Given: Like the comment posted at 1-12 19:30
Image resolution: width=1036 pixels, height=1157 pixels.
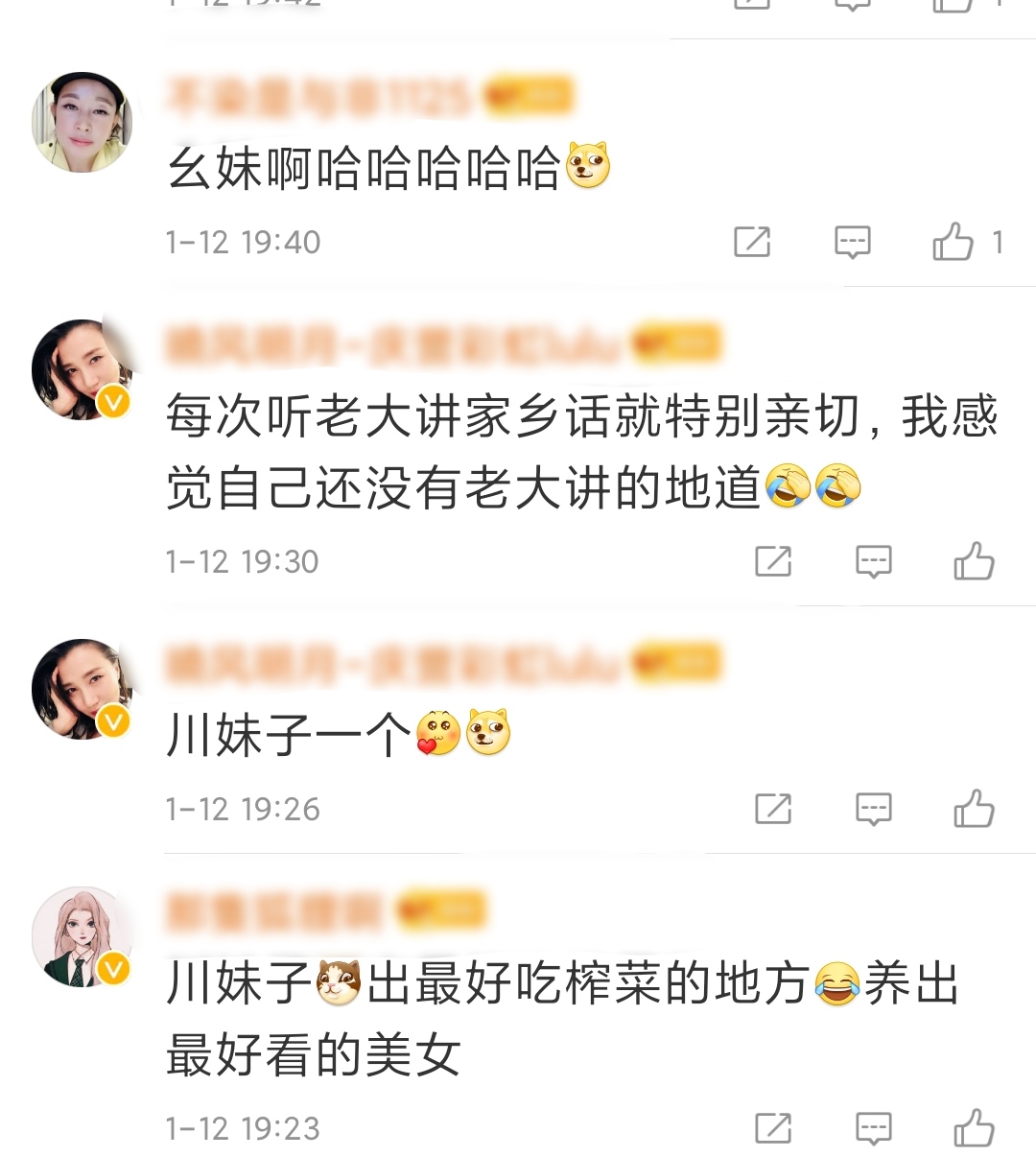Looking at the screenshot, I should (974, 561).
